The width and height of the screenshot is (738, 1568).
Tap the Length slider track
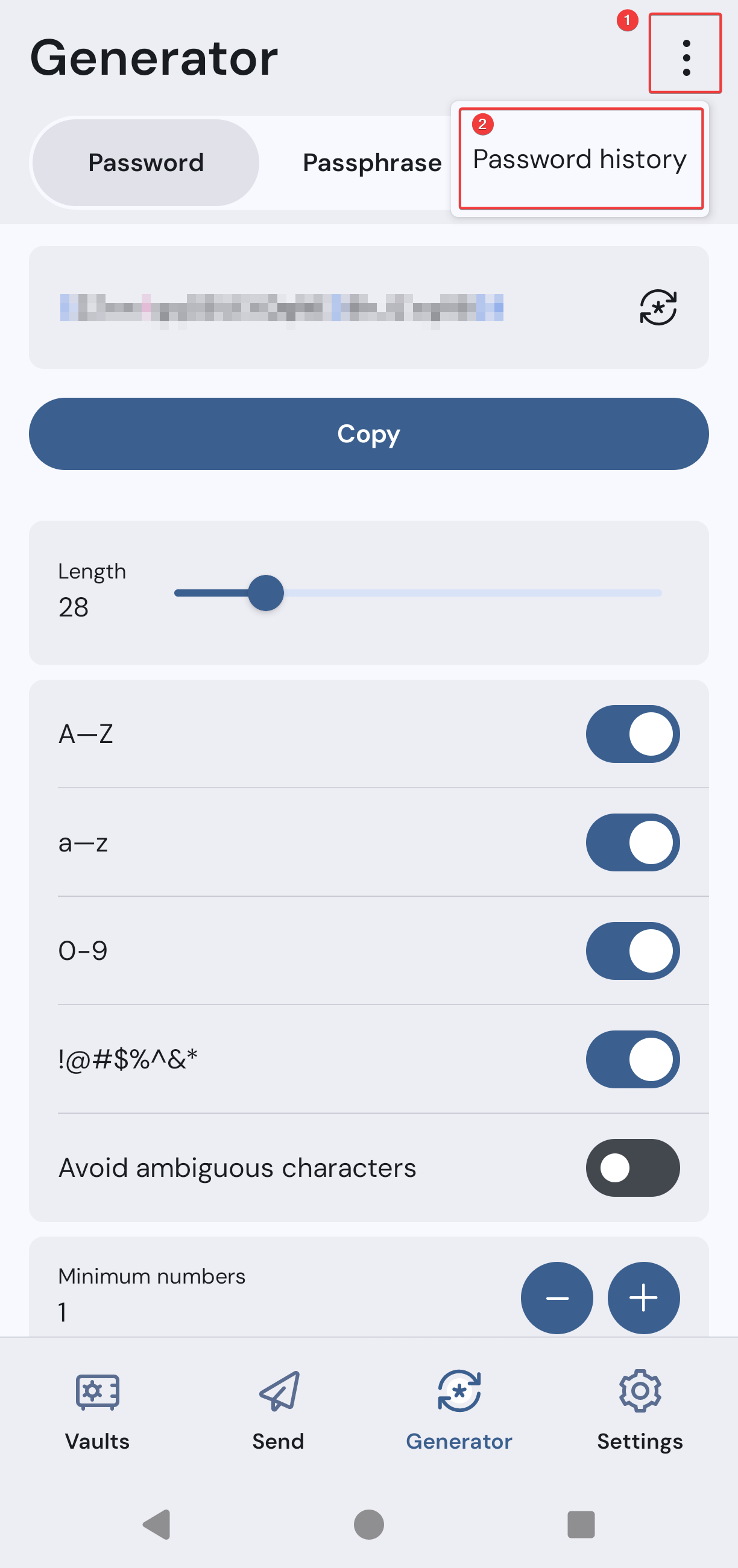pyautogui.click(x=418, y=593)
